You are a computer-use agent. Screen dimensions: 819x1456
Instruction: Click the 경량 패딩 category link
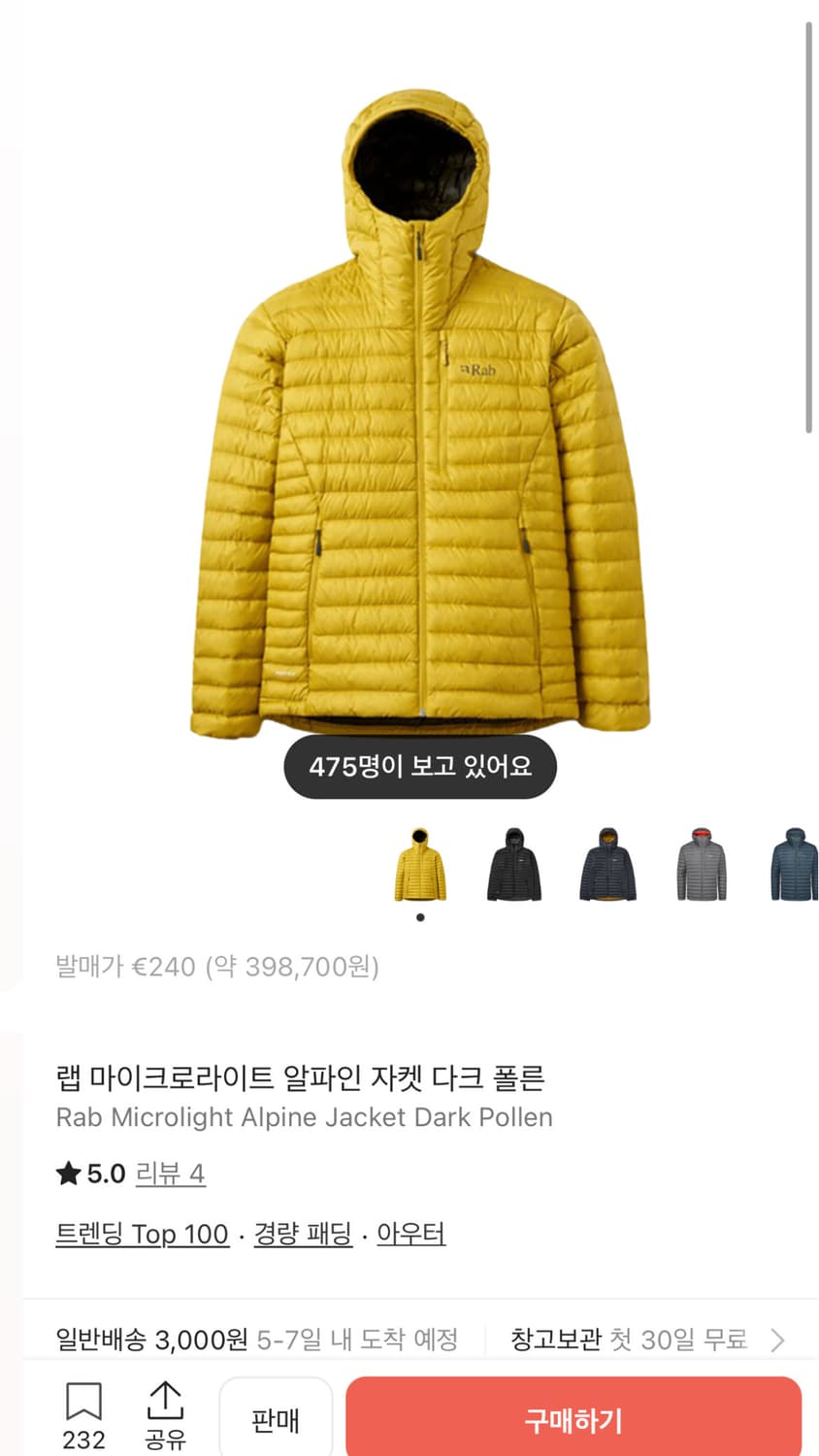[x=303, y=1234]
